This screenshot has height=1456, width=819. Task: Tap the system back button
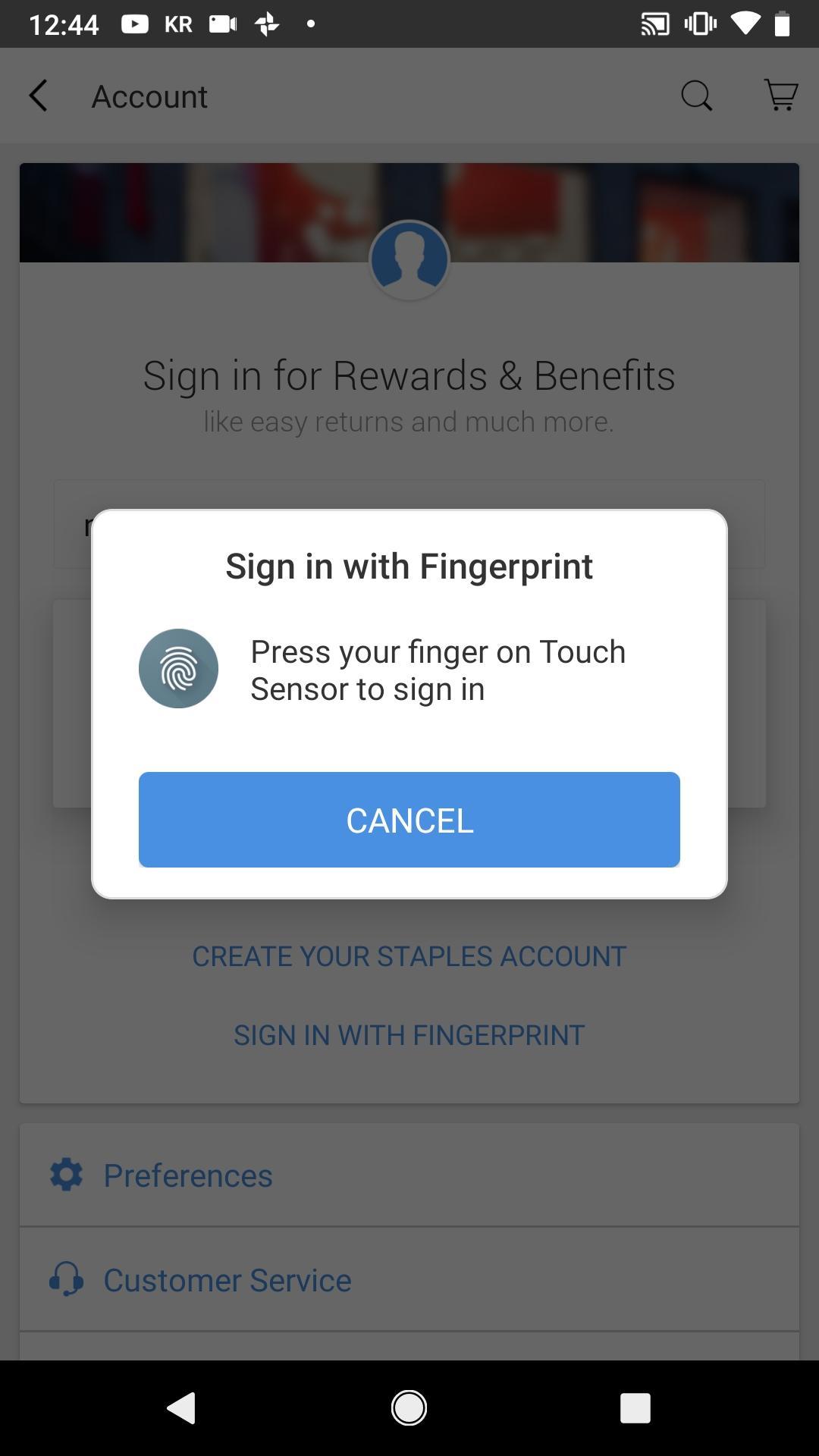tap(181, 1408)
